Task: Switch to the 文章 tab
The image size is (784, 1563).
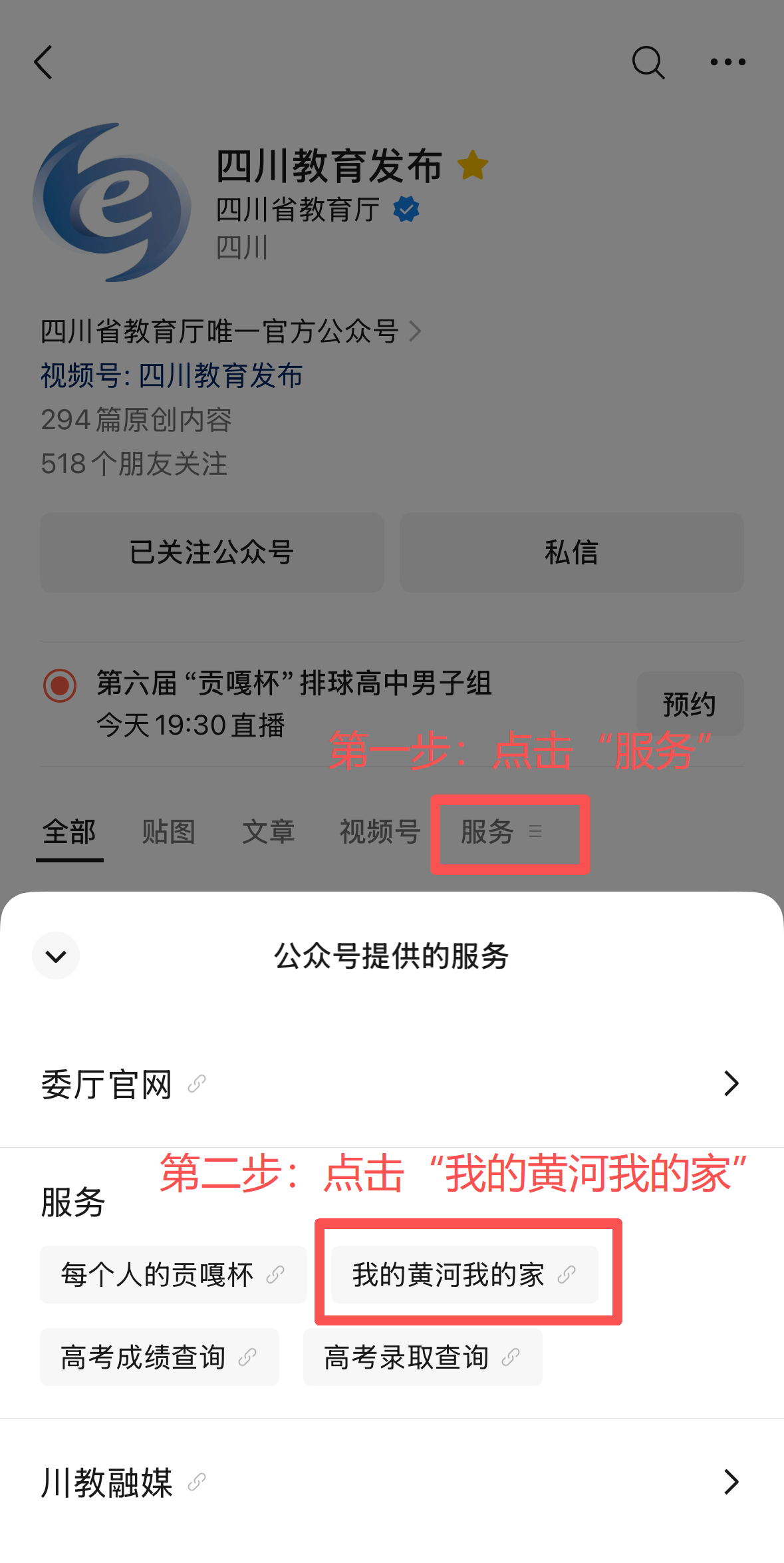Action: click(x=268, y=832)
